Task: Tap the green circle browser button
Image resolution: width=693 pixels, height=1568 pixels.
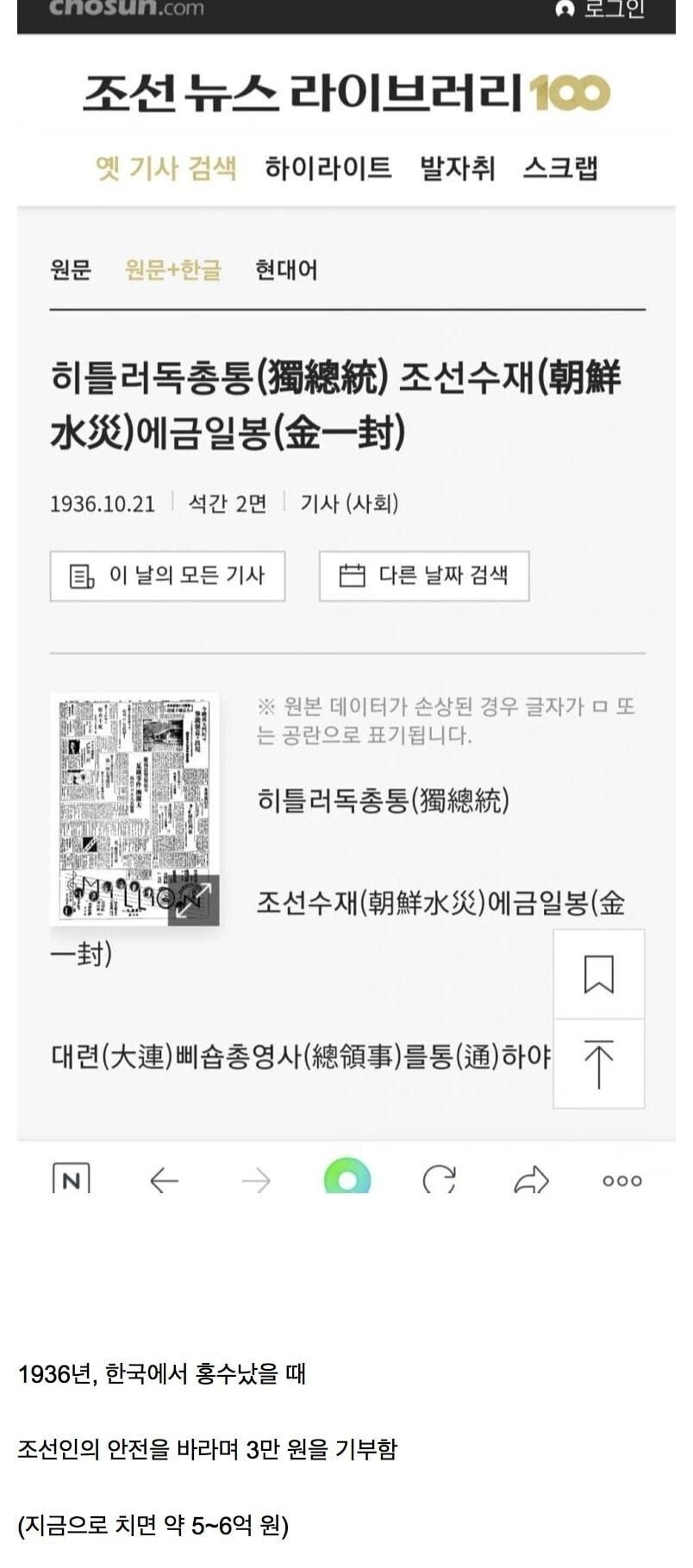Action: [x=347, y=1177]
